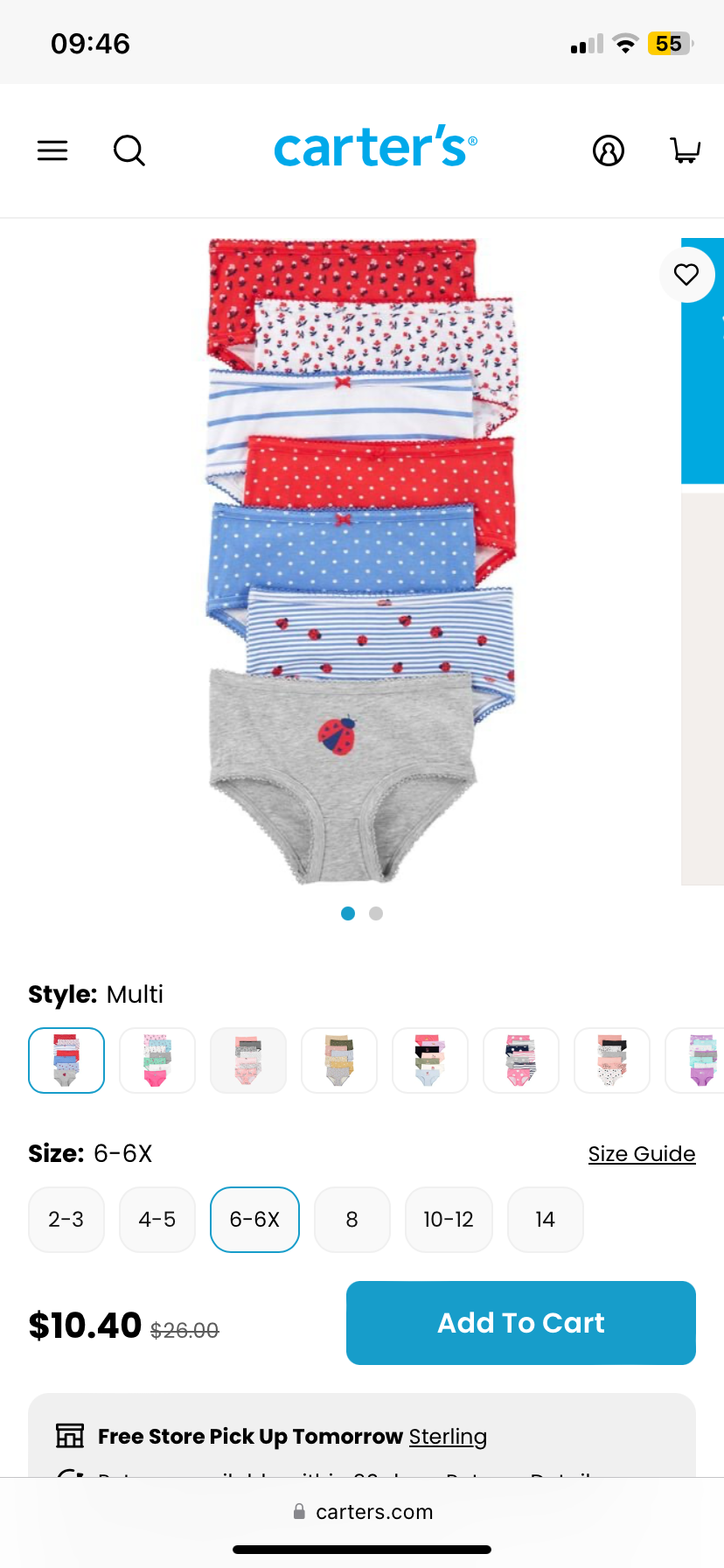Image resolution: width=724 pixels, height=1568 pixels.
Task: Open the search icon
Action: point(129,150)
